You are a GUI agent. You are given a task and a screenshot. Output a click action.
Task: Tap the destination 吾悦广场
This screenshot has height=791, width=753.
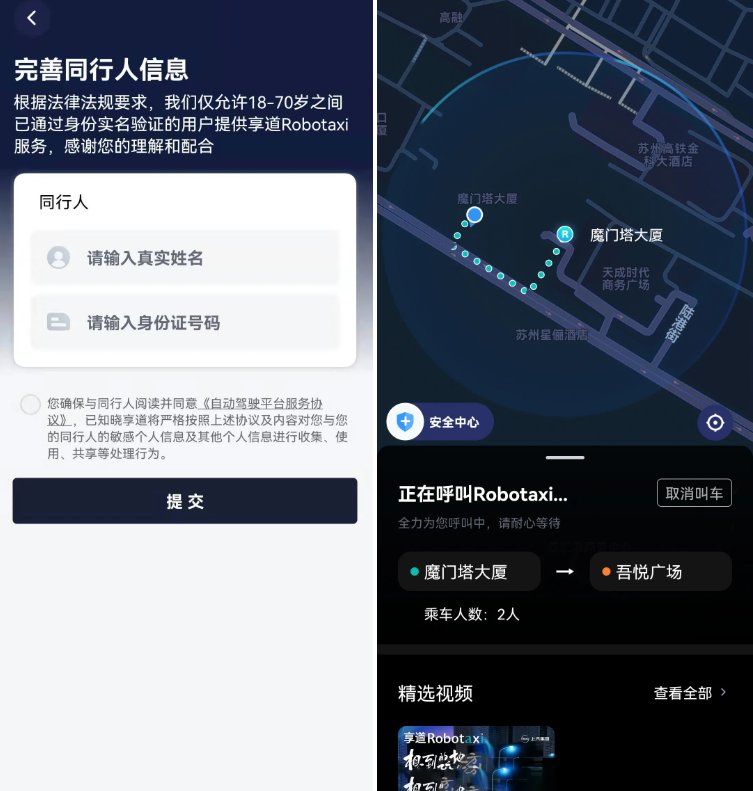[x=658, y=572]
